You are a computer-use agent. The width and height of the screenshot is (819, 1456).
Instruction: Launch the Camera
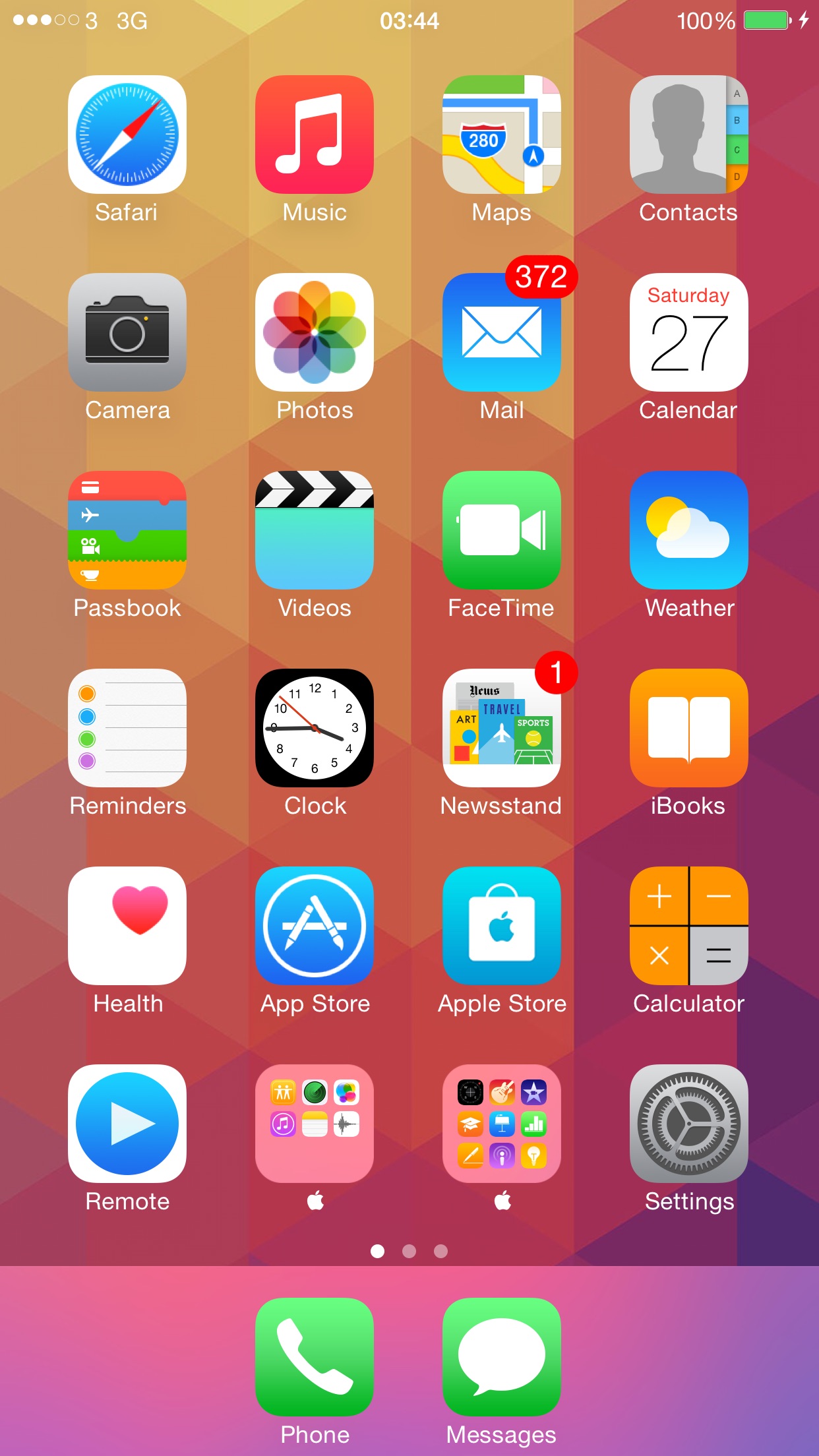[127, 332]
